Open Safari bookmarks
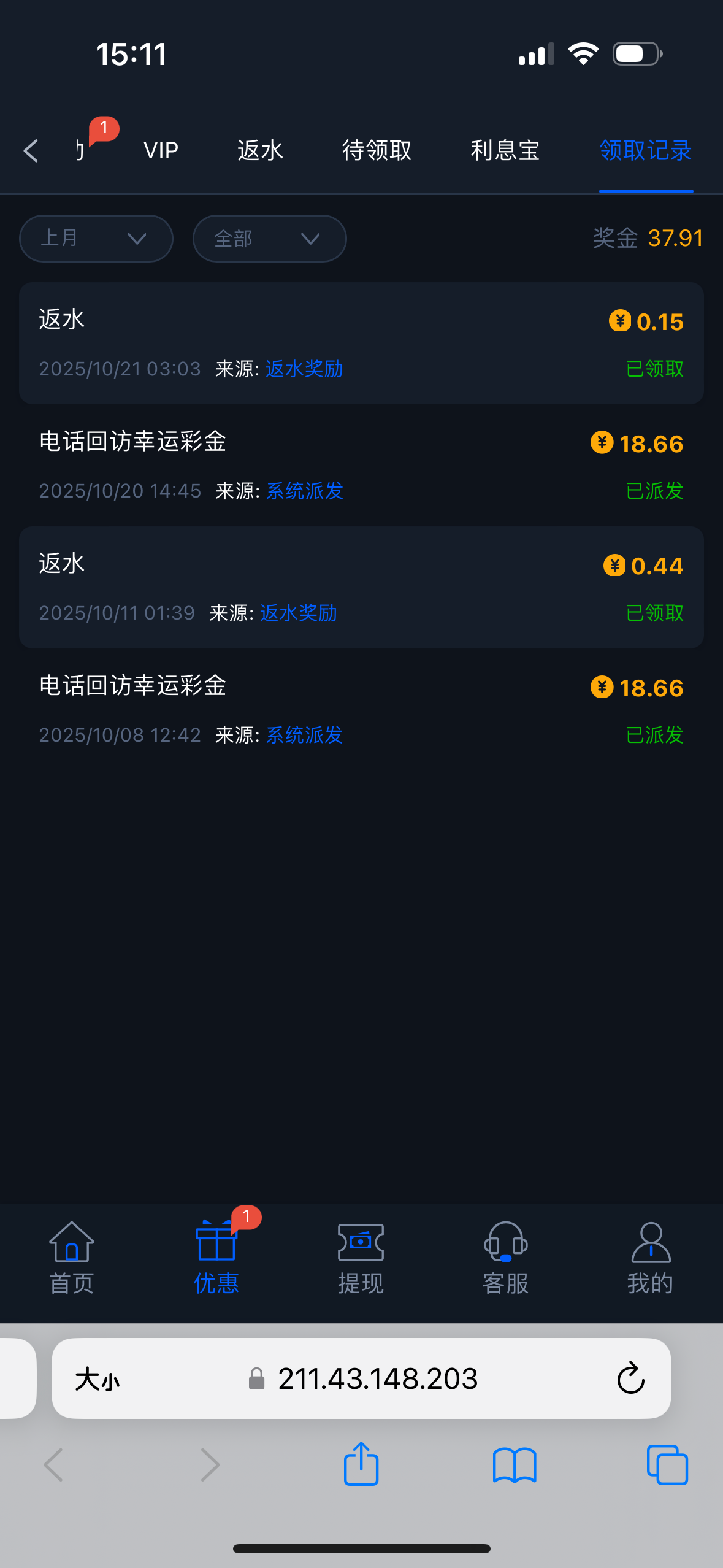The height and width of the screenshot is (1568, 723). click(x=515, y=1464)
